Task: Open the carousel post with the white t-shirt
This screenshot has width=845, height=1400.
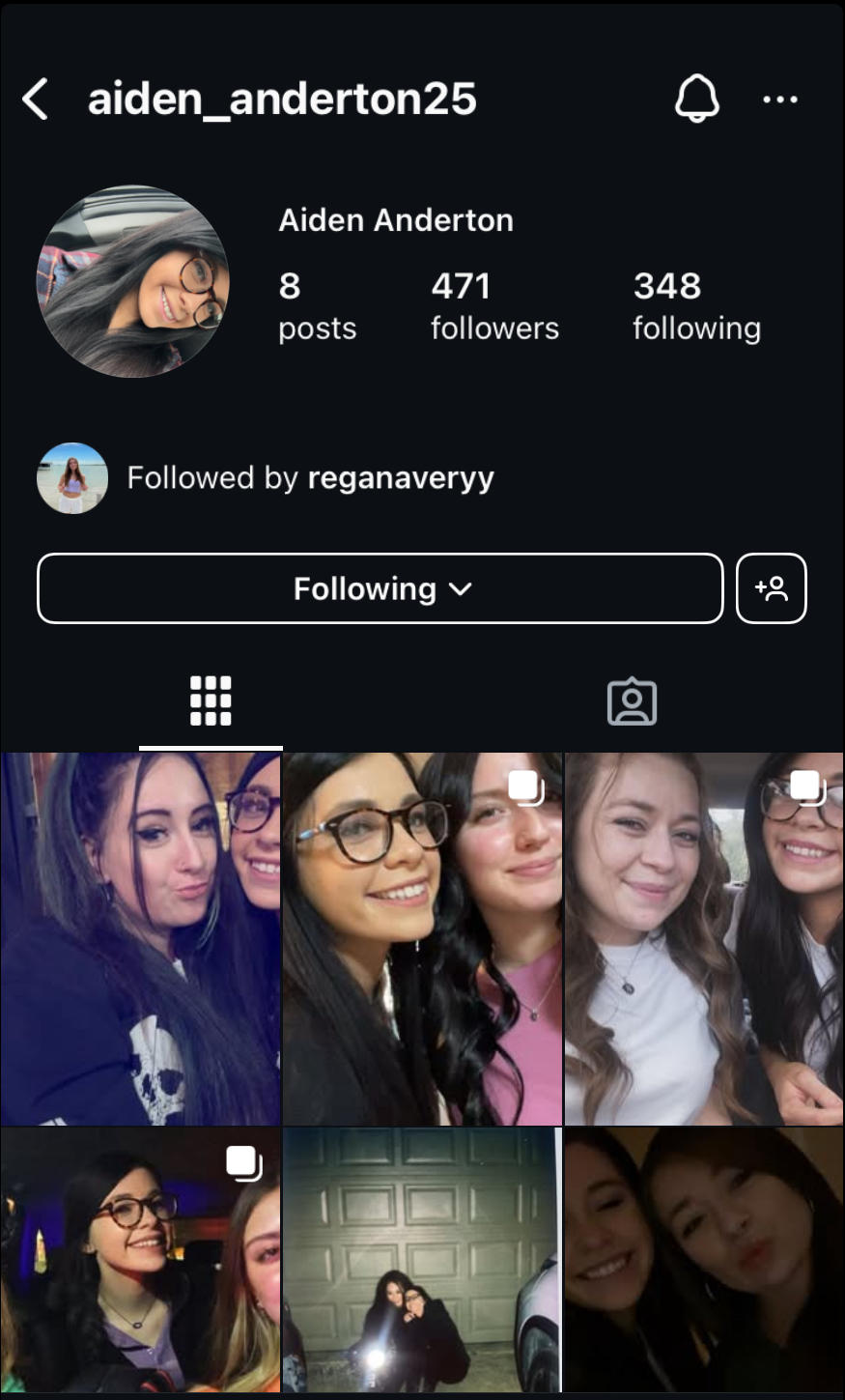Action: [x=704, y=939]
